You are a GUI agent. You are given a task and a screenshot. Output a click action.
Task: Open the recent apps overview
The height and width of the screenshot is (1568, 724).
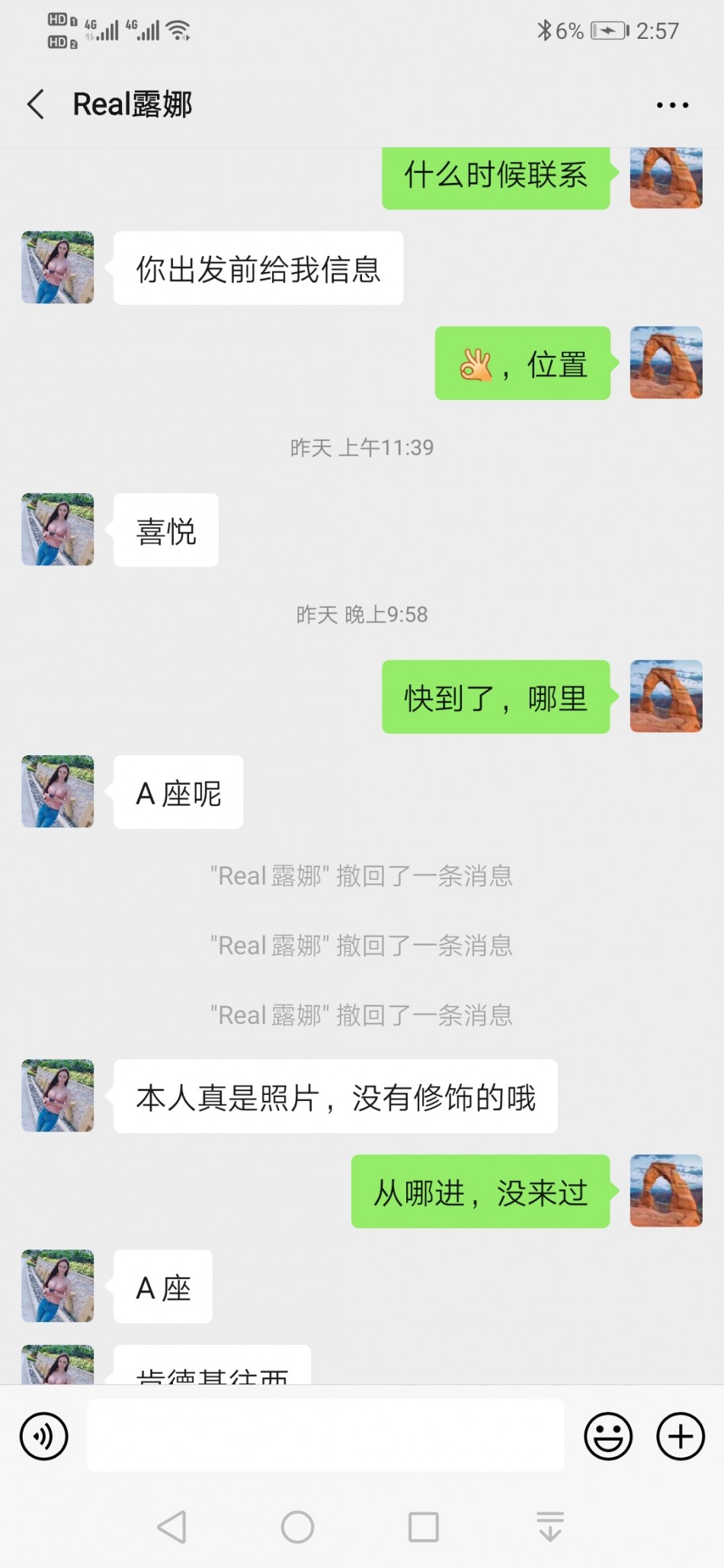(x=424, y=1527)
